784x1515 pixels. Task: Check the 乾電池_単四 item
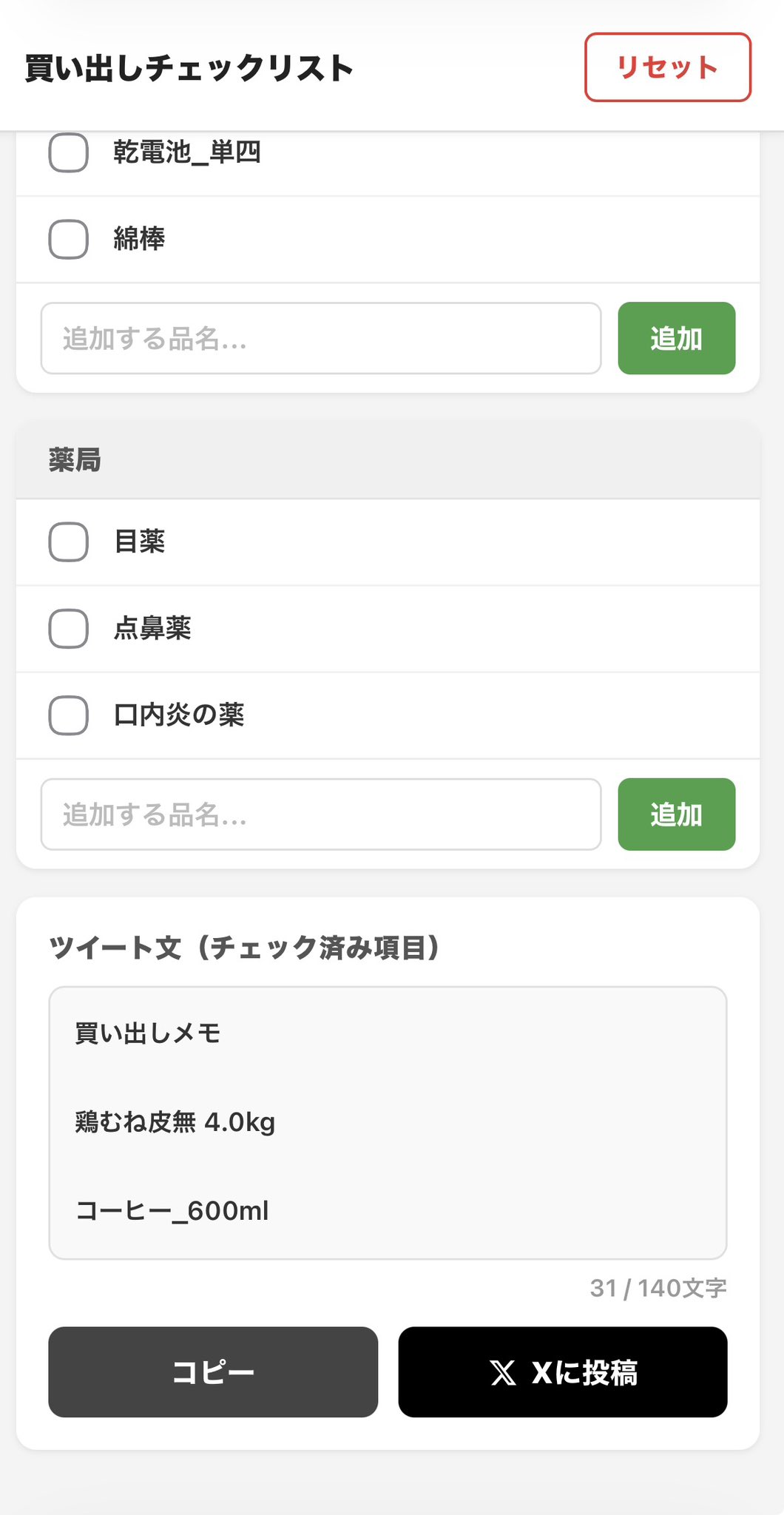point(68,152)
